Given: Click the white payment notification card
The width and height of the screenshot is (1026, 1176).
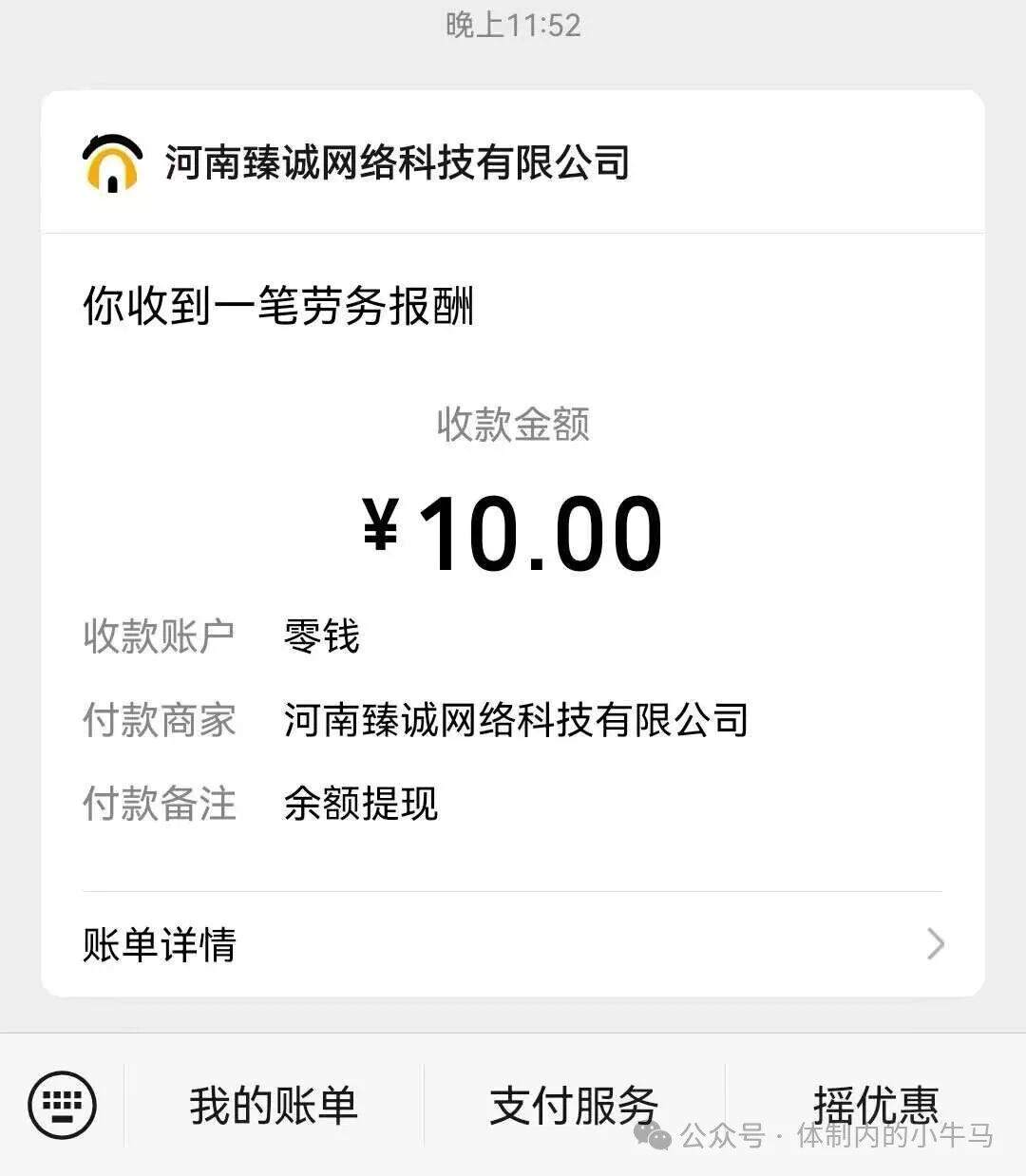Looking at the screenshot, I should coord(513,541).
